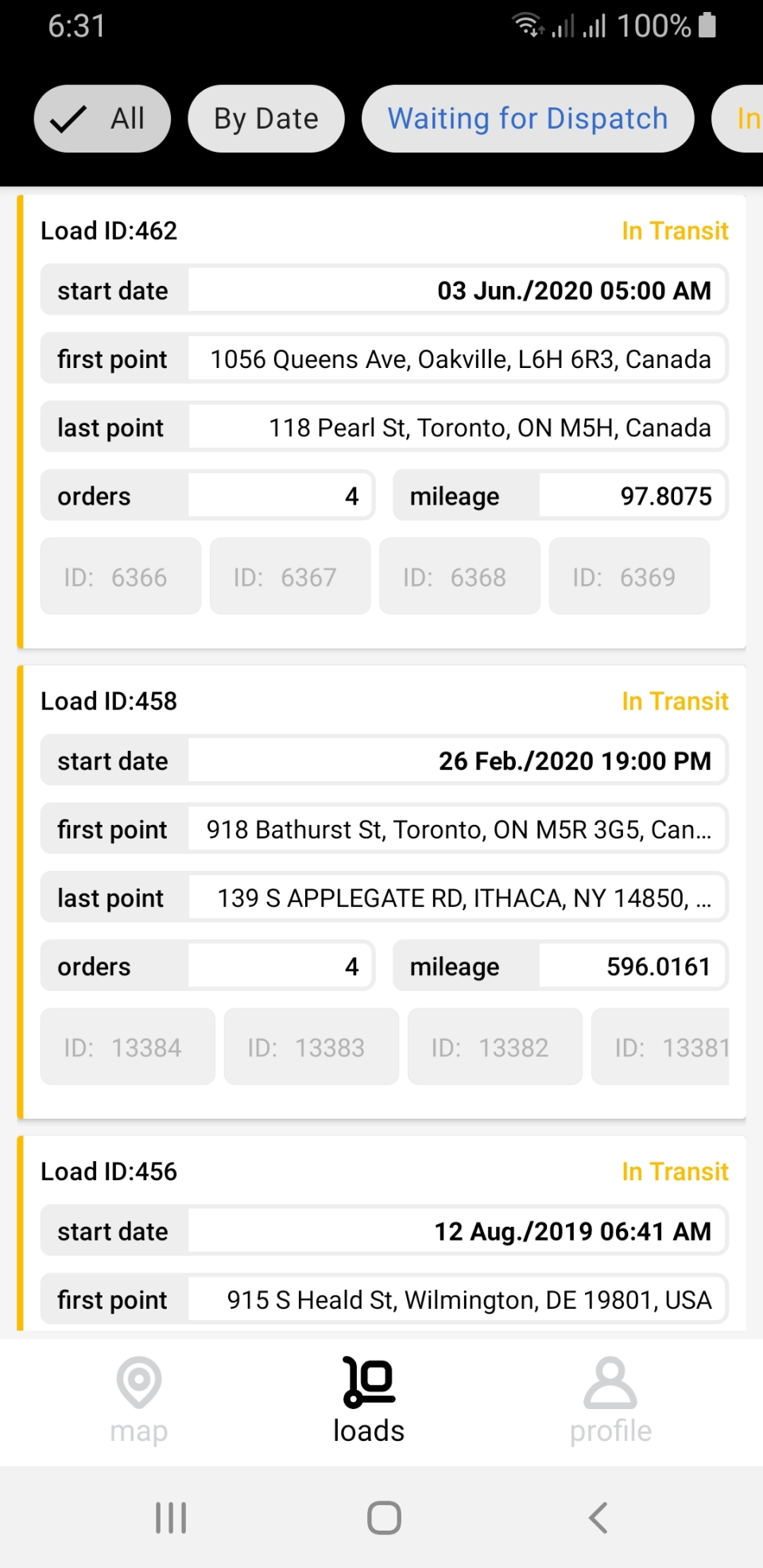Switch to the loads tab
763x1568 pixels.
369,1400
